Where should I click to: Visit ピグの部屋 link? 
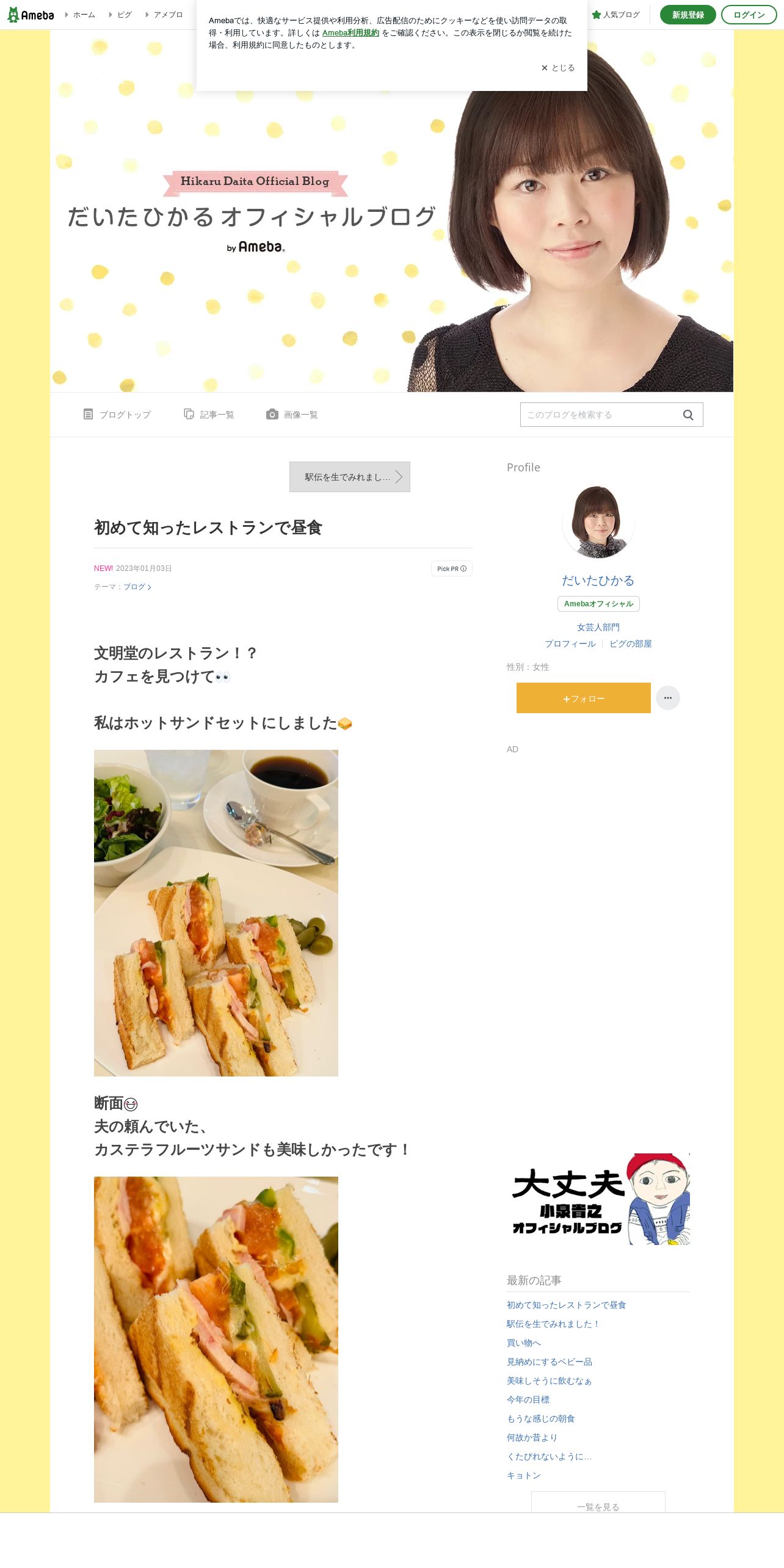[630, 644]
